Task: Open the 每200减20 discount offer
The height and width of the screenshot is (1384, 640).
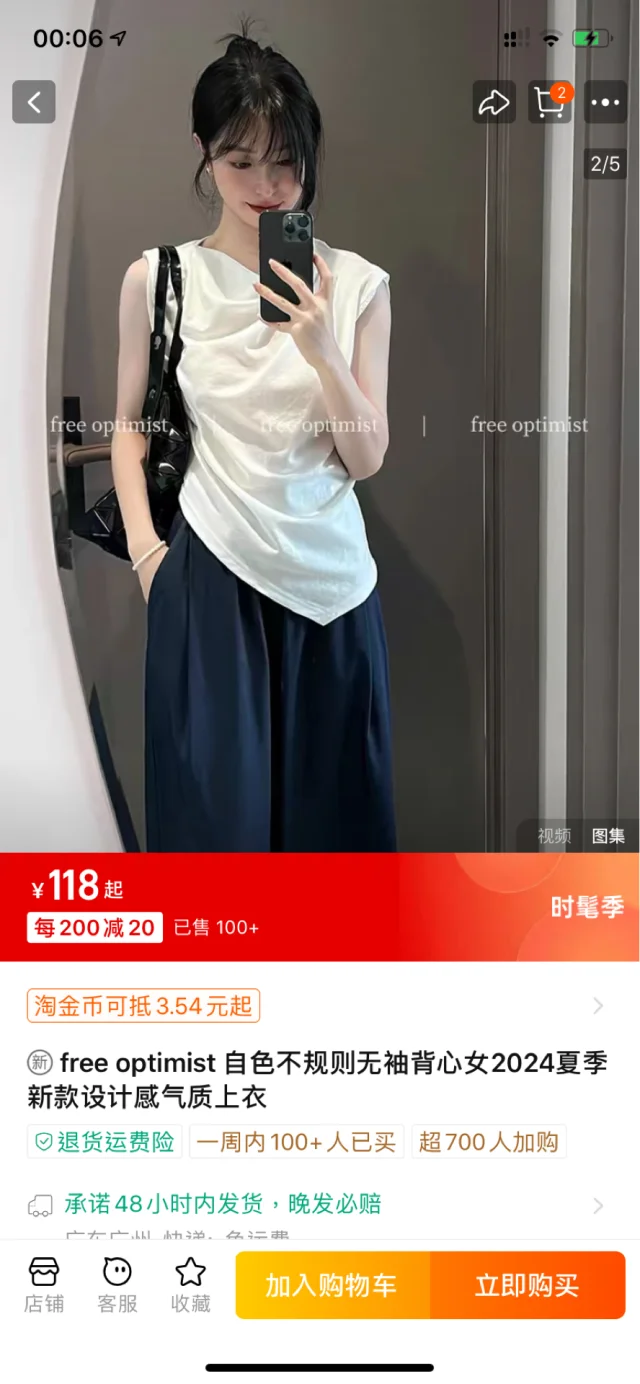Action: pos(95,928)
